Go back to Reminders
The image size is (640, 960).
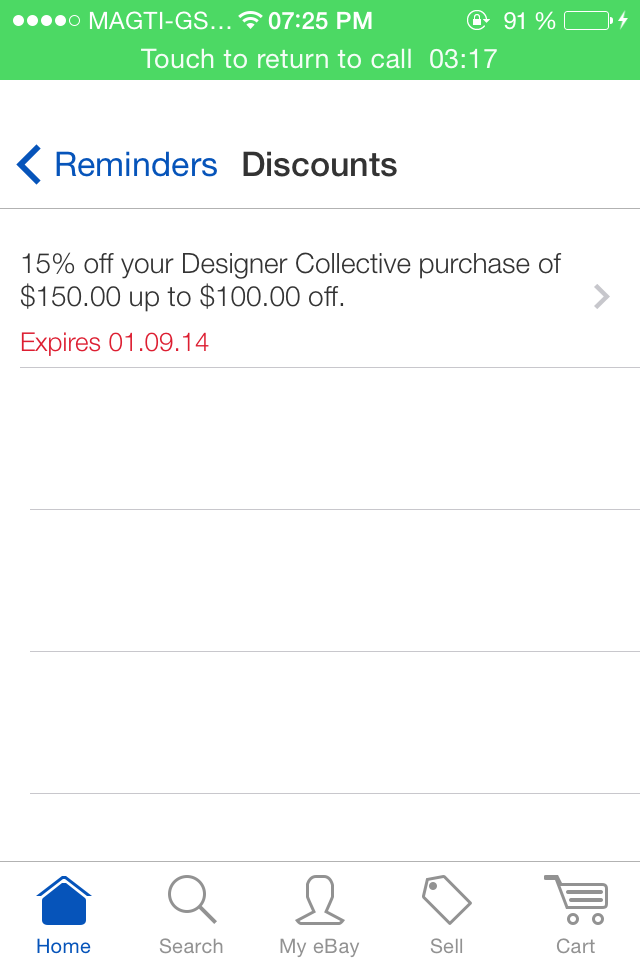[x=117, y=165]
